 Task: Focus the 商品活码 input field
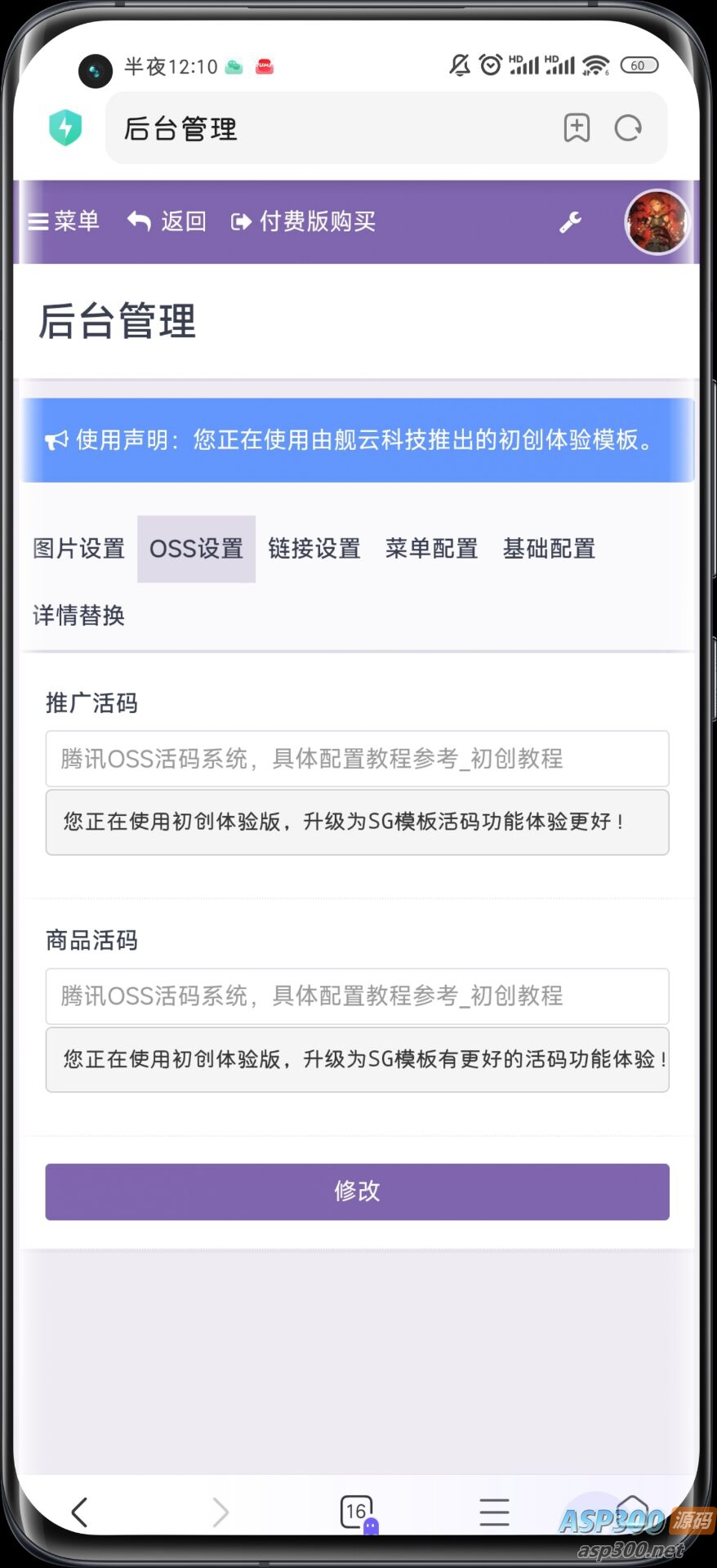pos(357,996)
